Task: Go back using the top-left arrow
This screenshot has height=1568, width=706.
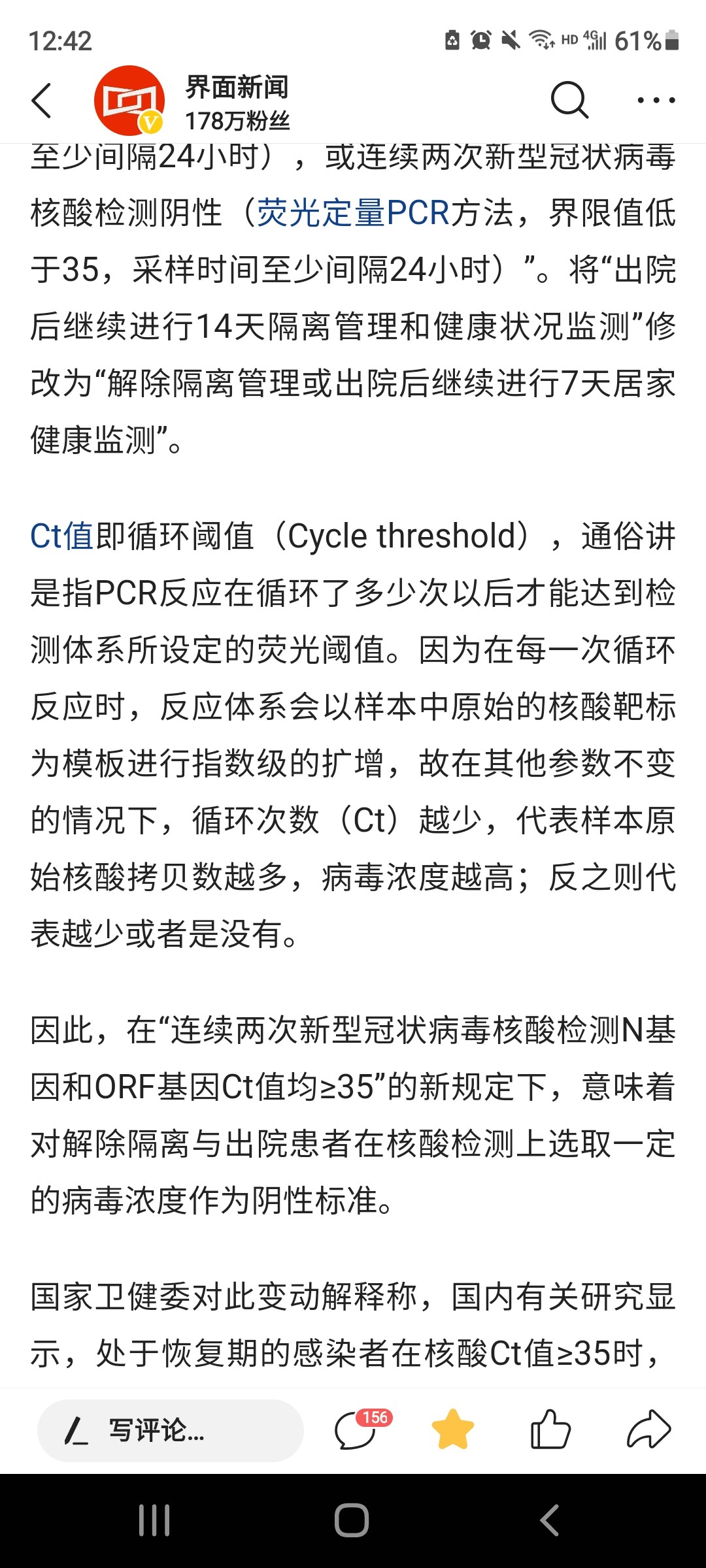Action: click(41, 101)
